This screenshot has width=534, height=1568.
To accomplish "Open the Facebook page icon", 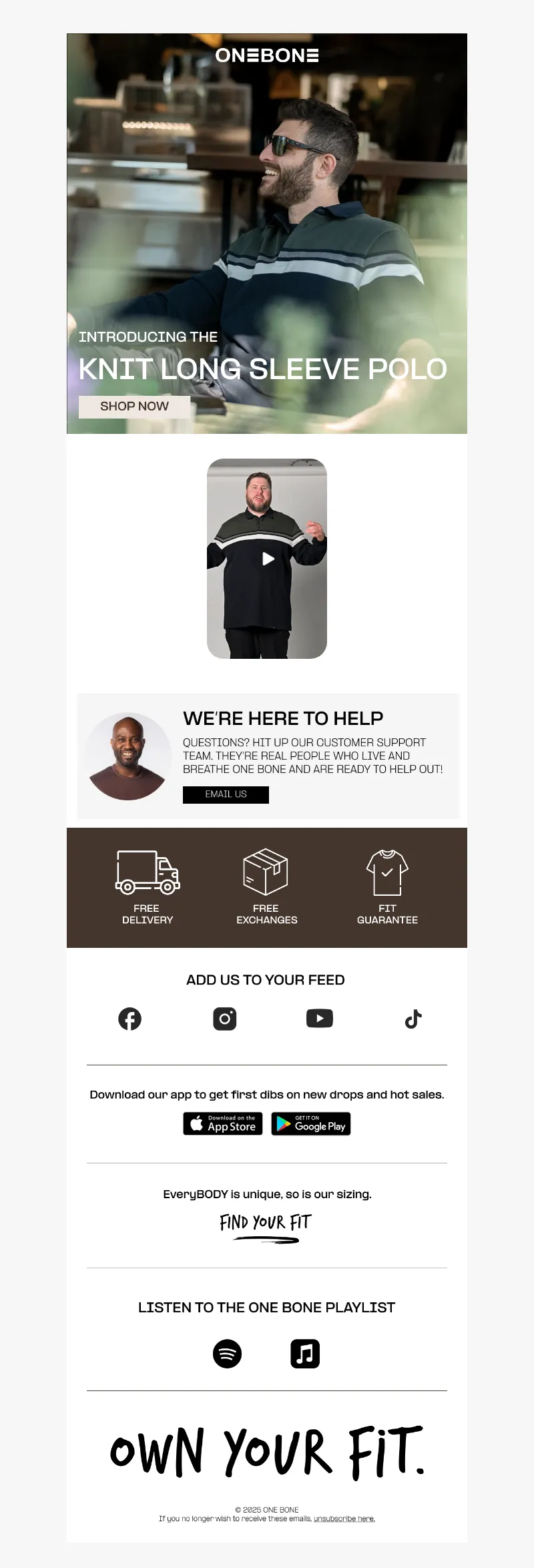I will [x=129, y=1019].
